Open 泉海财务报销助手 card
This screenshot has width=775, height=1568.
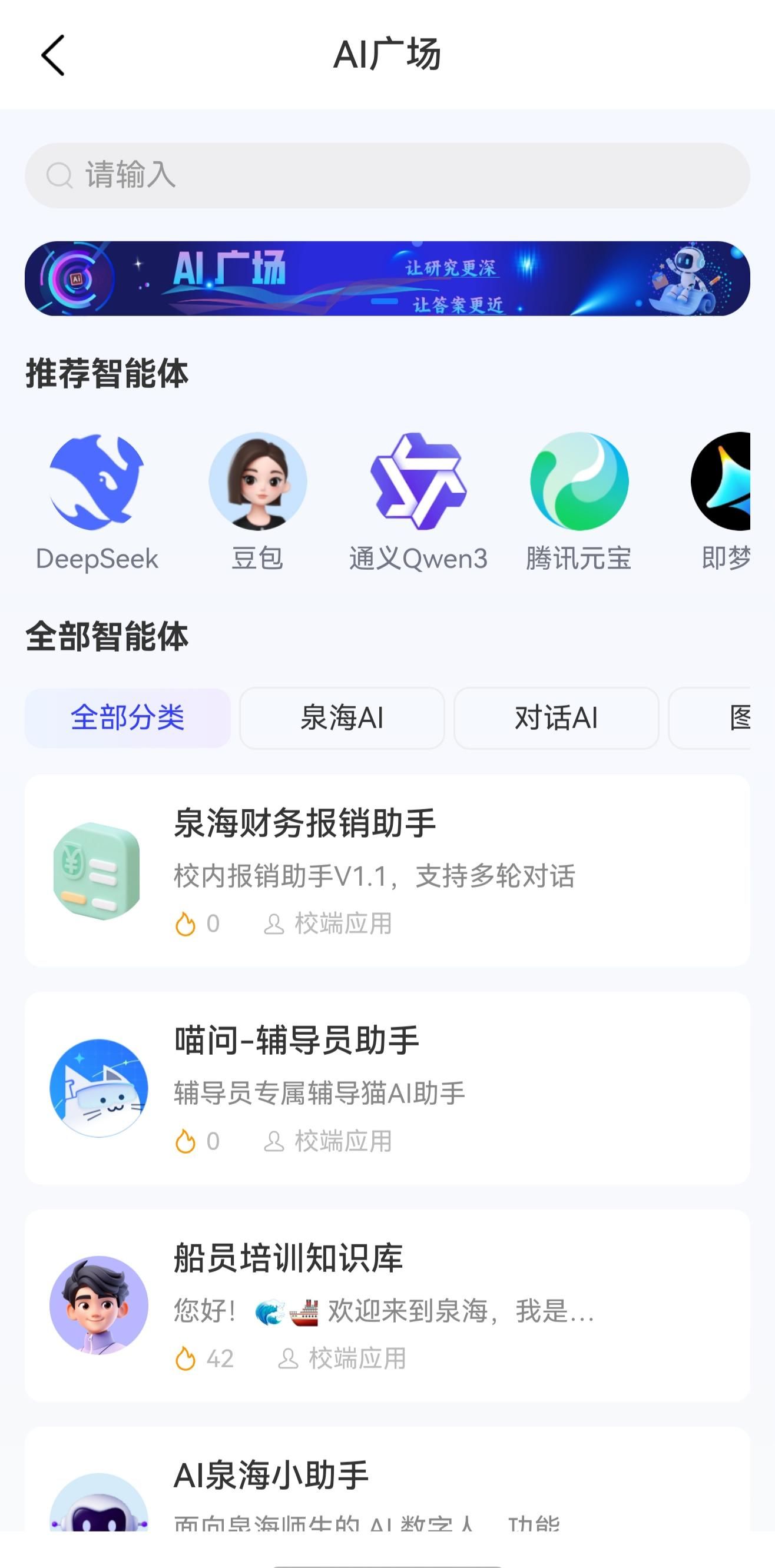(x=387, y=871)
